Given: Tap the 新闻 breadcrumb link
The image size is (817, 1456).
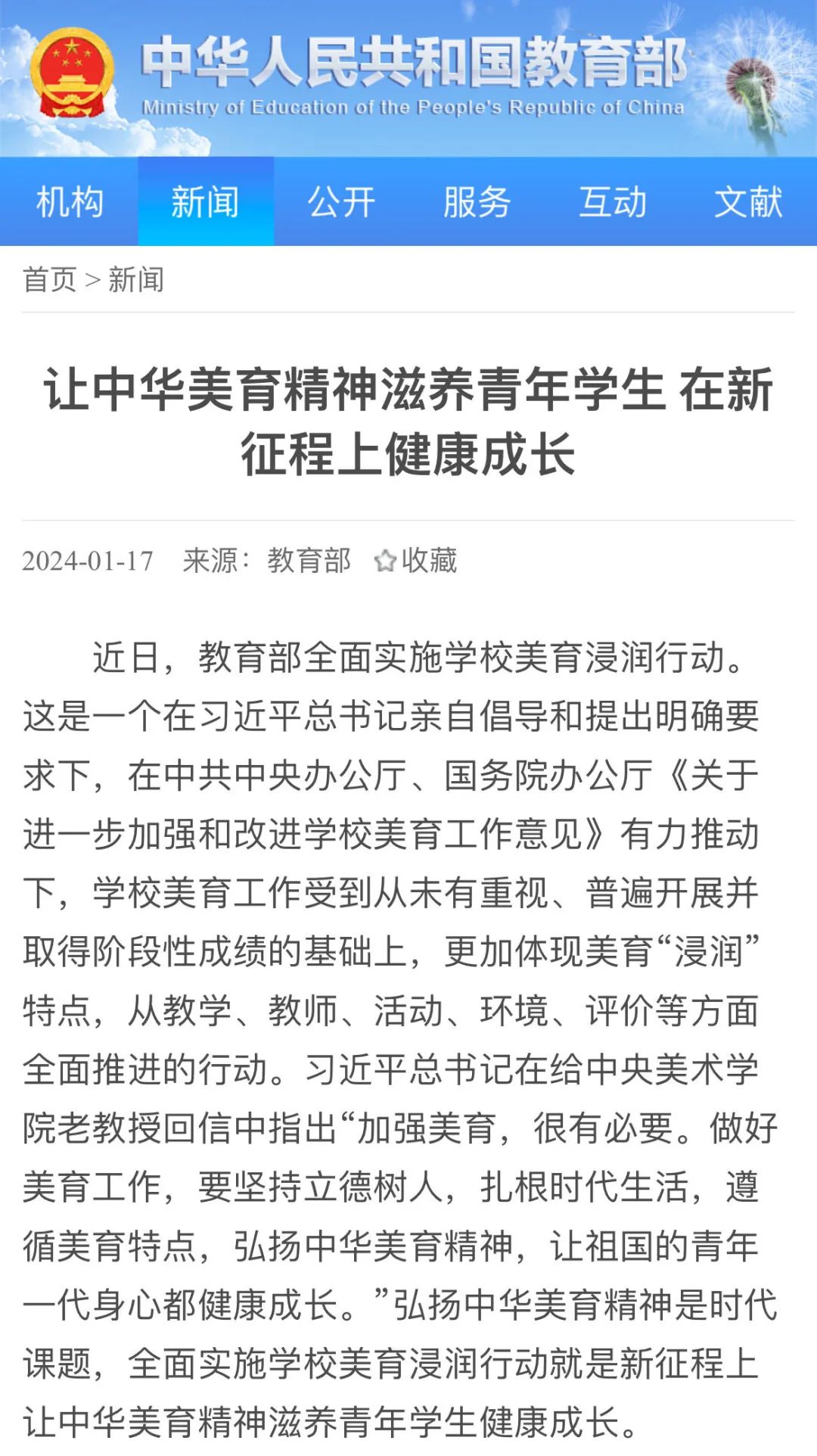Looking at the screenshot, I should click(136, 279).
